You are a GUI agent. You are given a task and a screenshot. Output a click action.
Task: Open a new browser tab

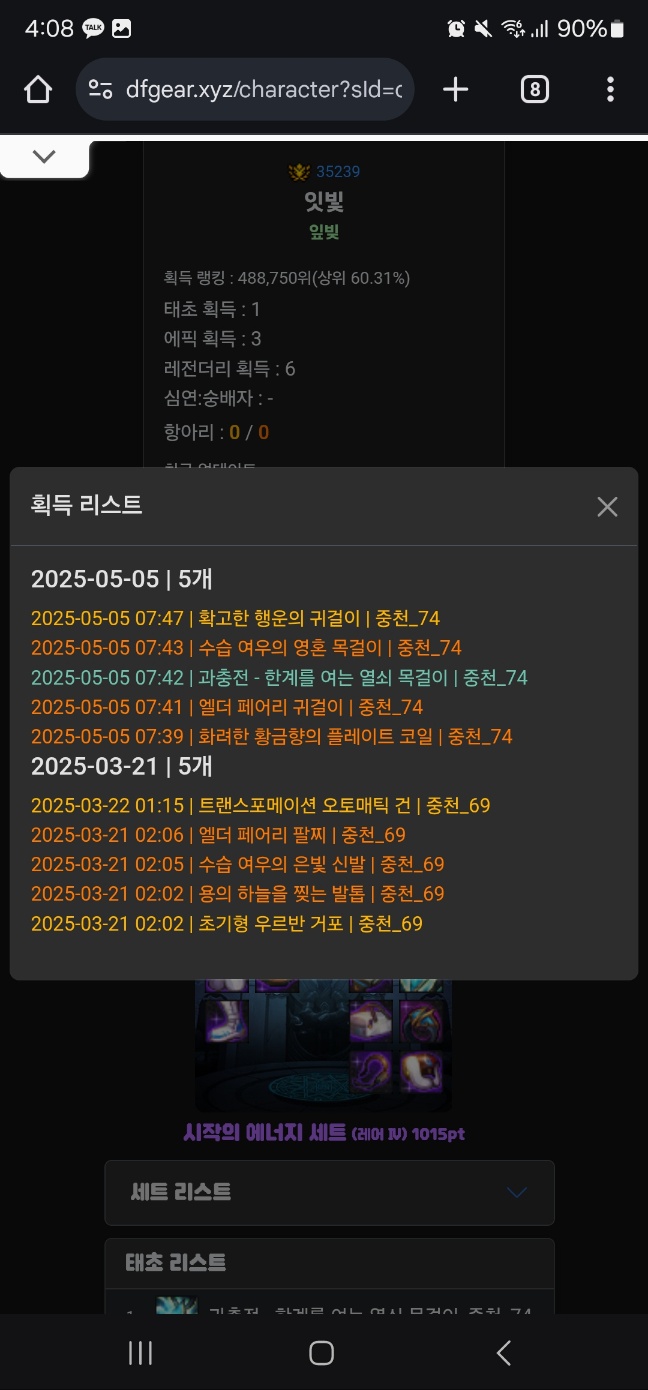pyautogui.click(x=456, y=90)
